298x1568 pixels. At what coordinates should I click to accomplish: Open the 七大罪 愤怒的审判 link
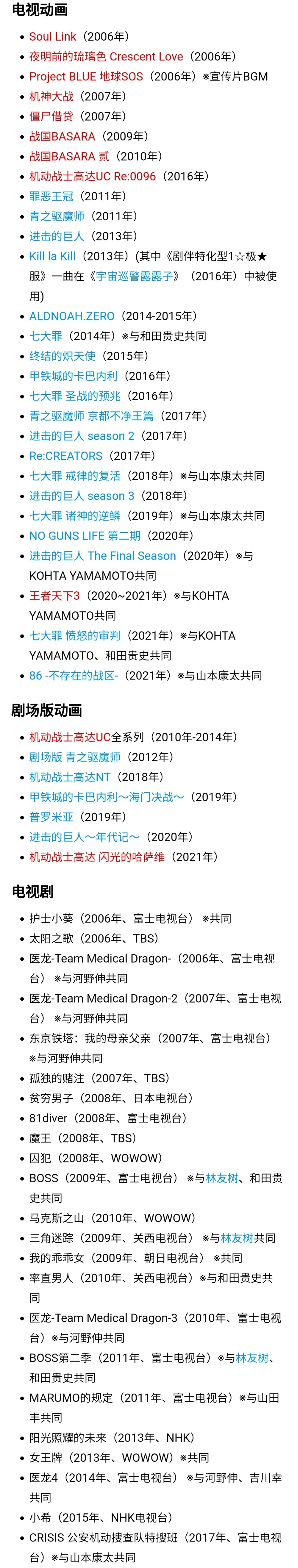pos(74,635)
